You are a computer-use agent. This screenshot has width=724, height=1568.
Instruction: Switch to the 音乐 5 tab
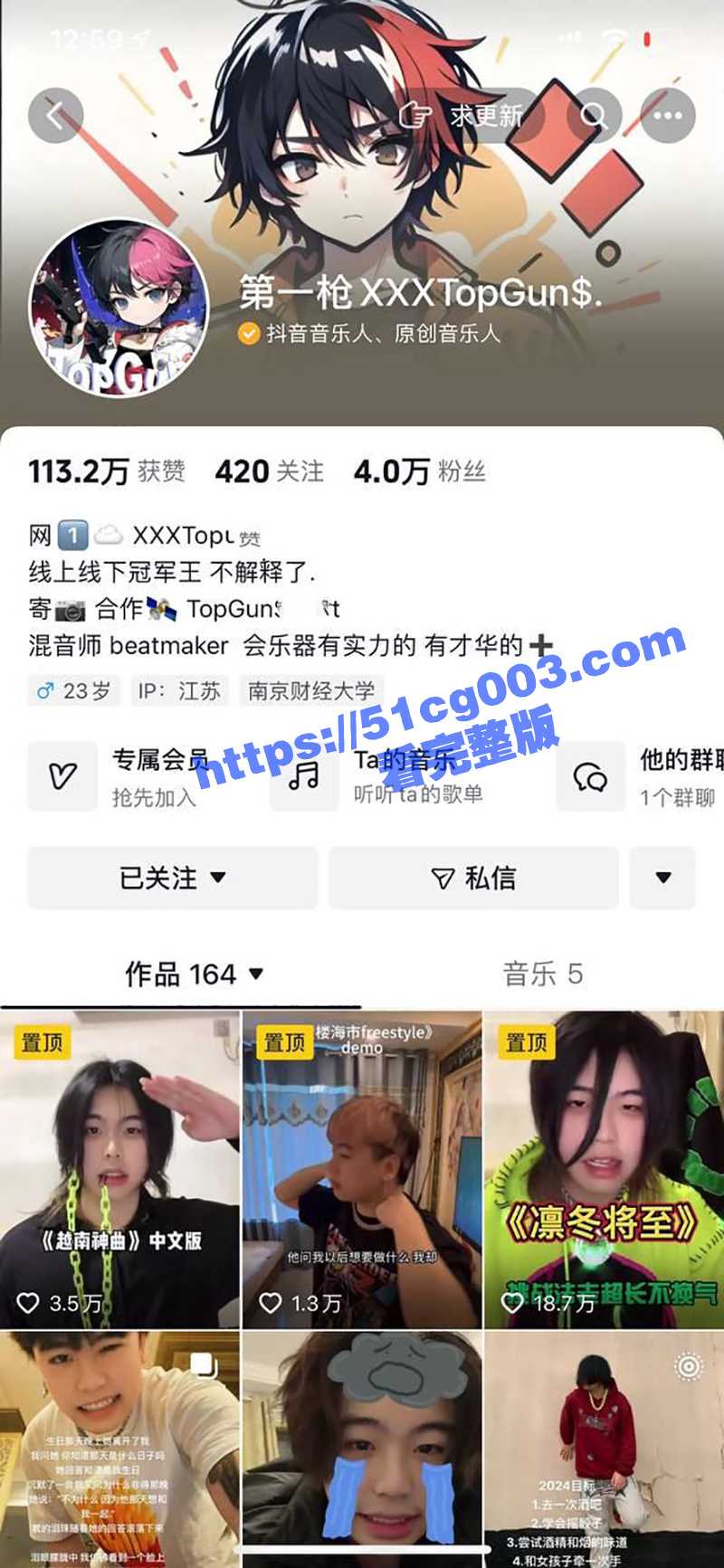pos(542,974)
